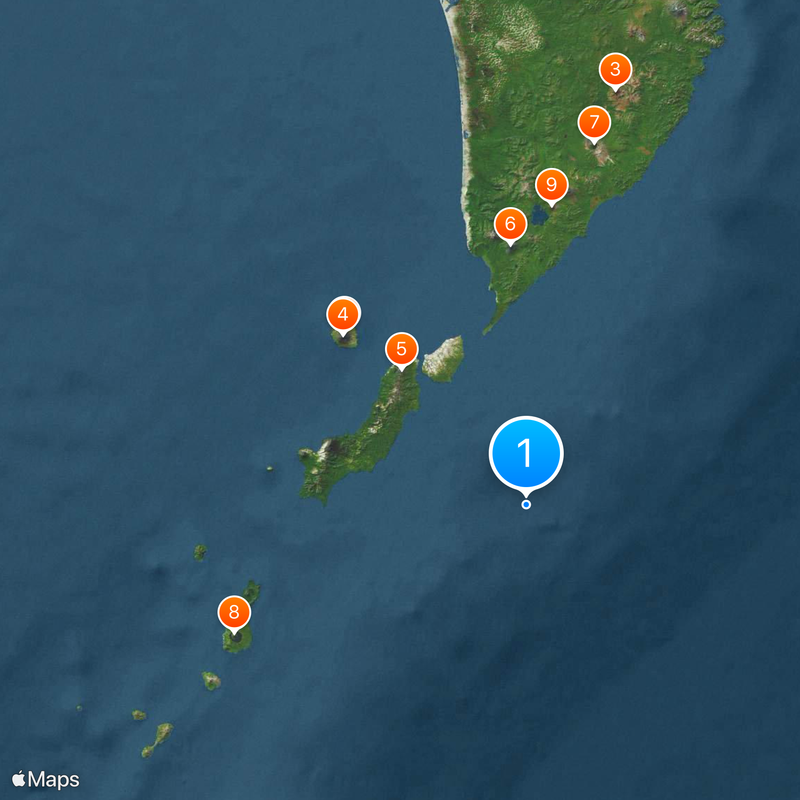800x800 pixels.
Task: Tap orange map pin number 3
Action: click(615, 71)
